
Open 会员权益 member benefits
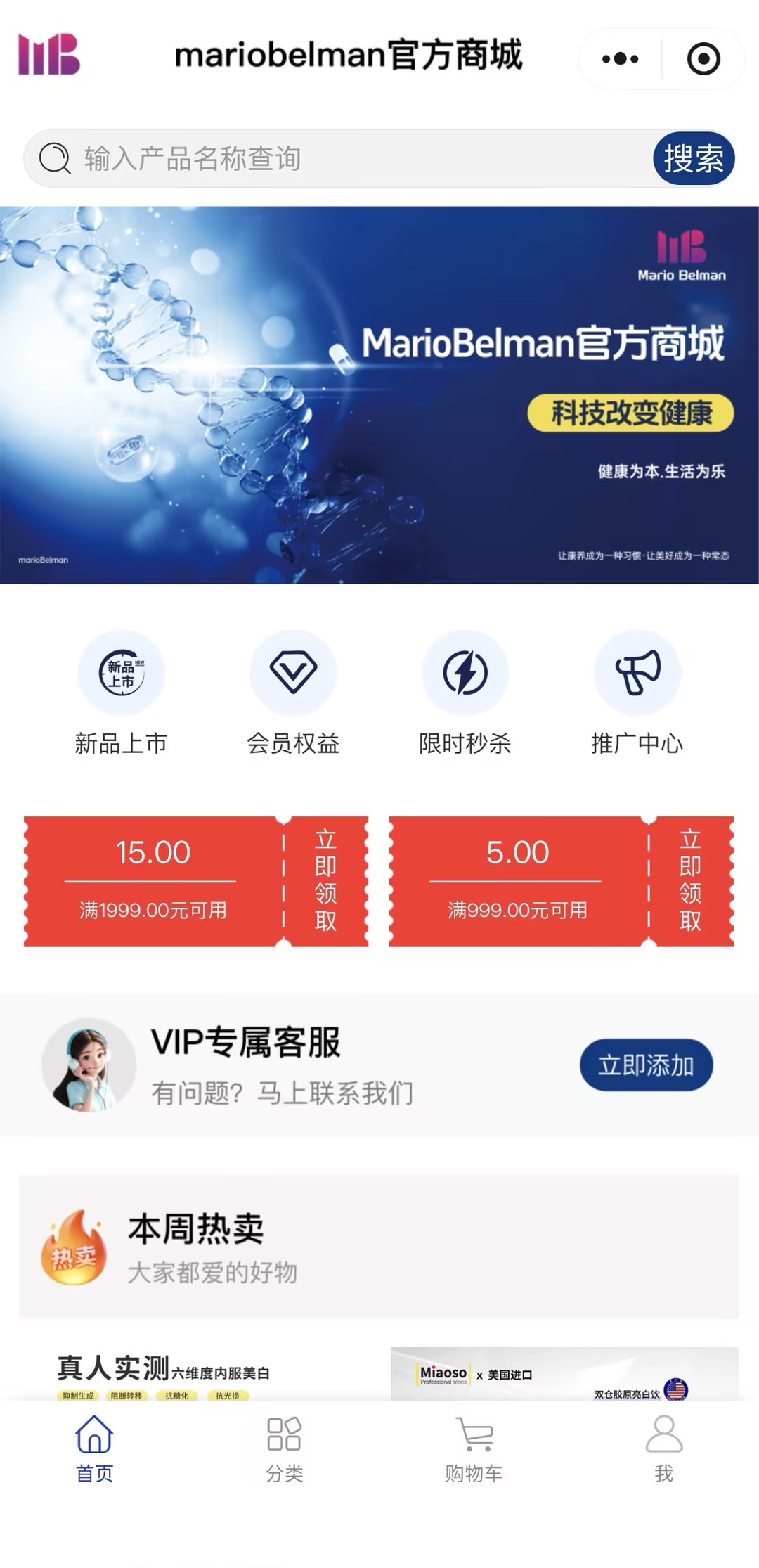293,693
